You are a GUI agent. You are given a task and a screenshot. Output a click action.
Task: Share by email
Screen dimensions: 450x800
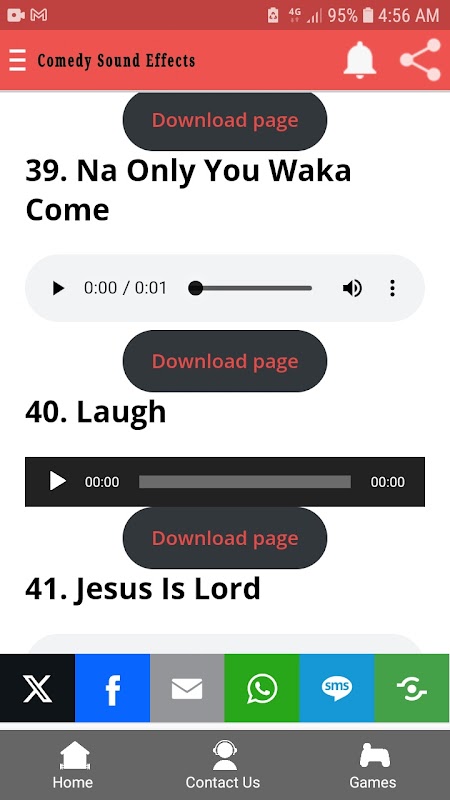click(x=187, y=688)
